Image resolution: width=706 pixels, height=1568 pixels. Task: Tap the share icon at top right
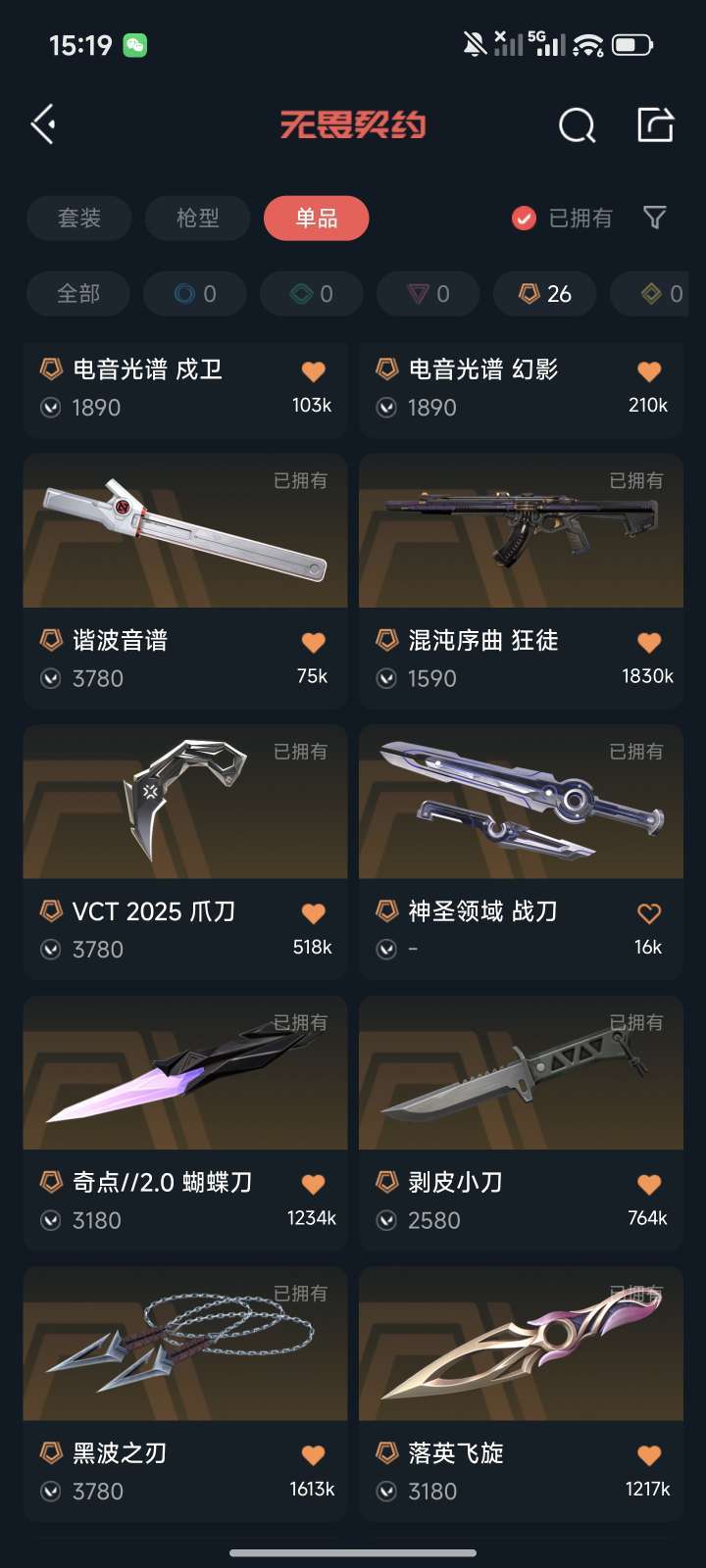point(655,124)
